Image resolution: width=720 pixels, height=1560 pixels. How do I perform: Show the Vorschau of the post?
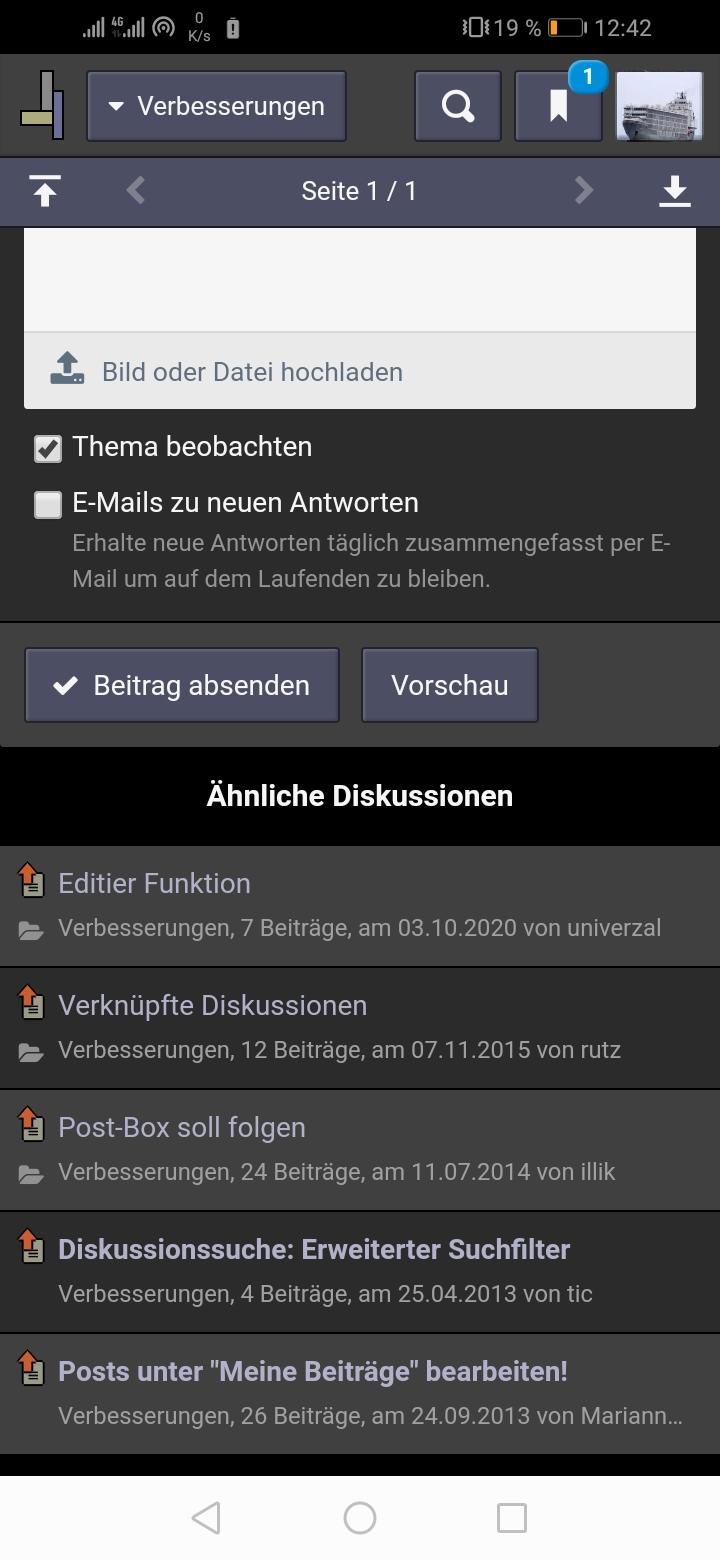click(x=450, y=685)
